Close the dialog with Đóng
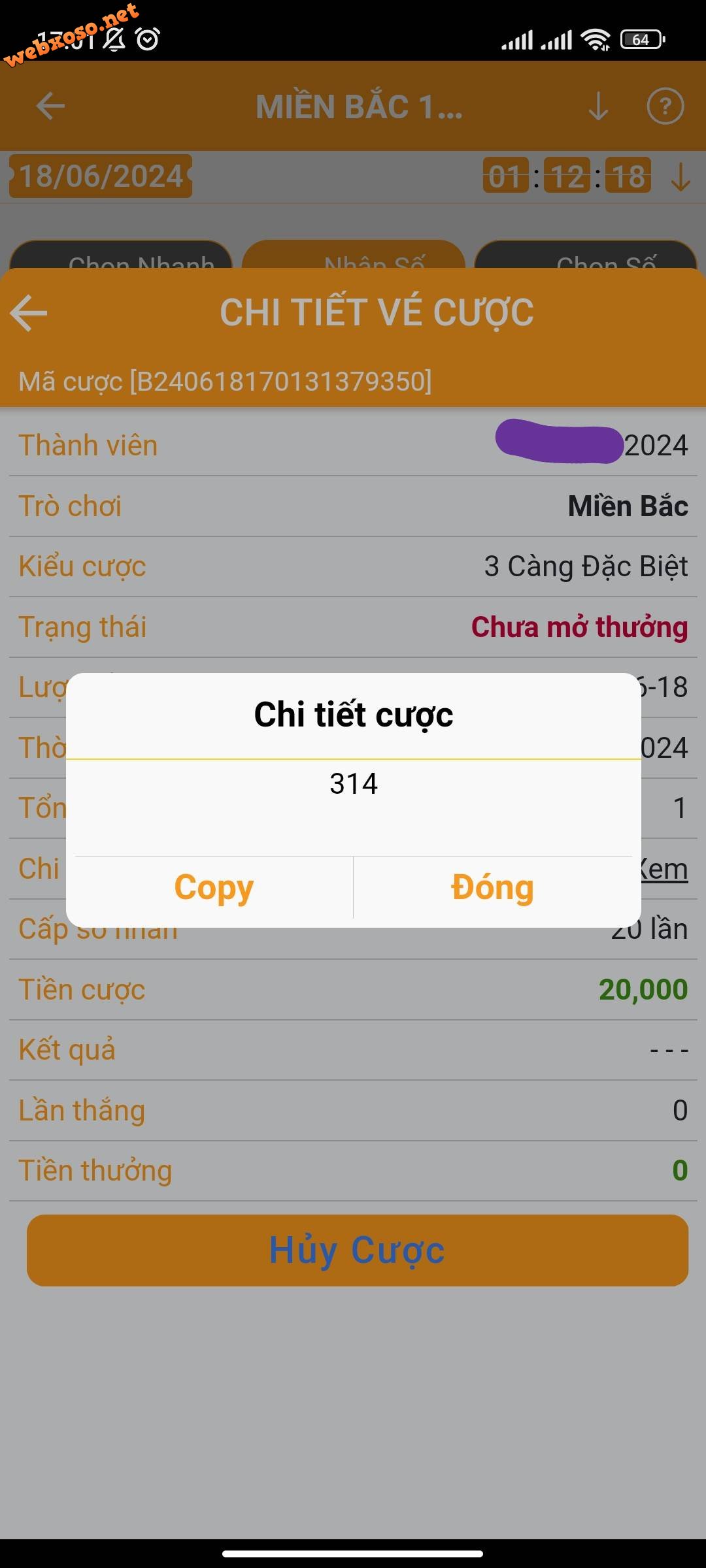This screenshot has height=1568, width=706. tap(493, 888)
